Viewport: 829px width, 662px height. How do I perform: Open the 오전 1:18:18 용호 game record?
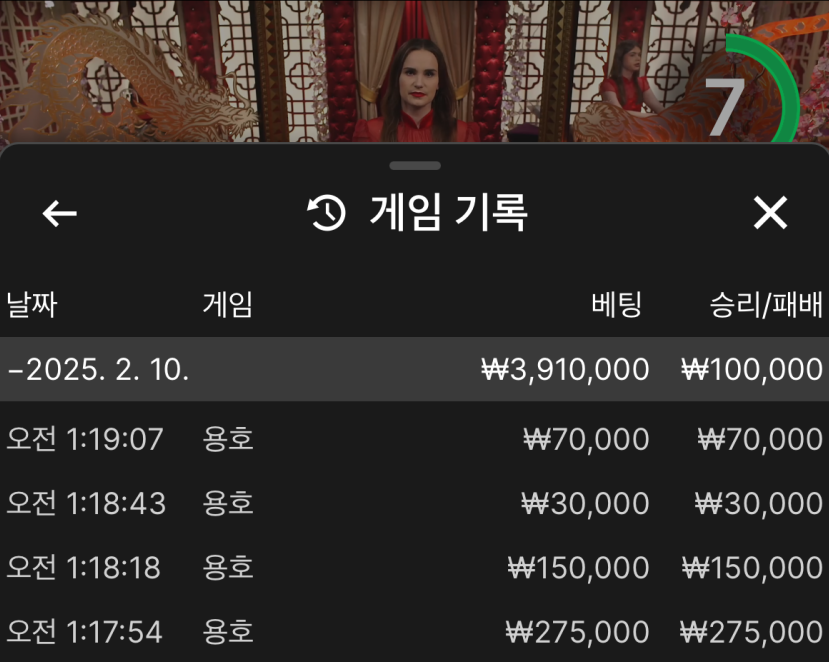414,568
